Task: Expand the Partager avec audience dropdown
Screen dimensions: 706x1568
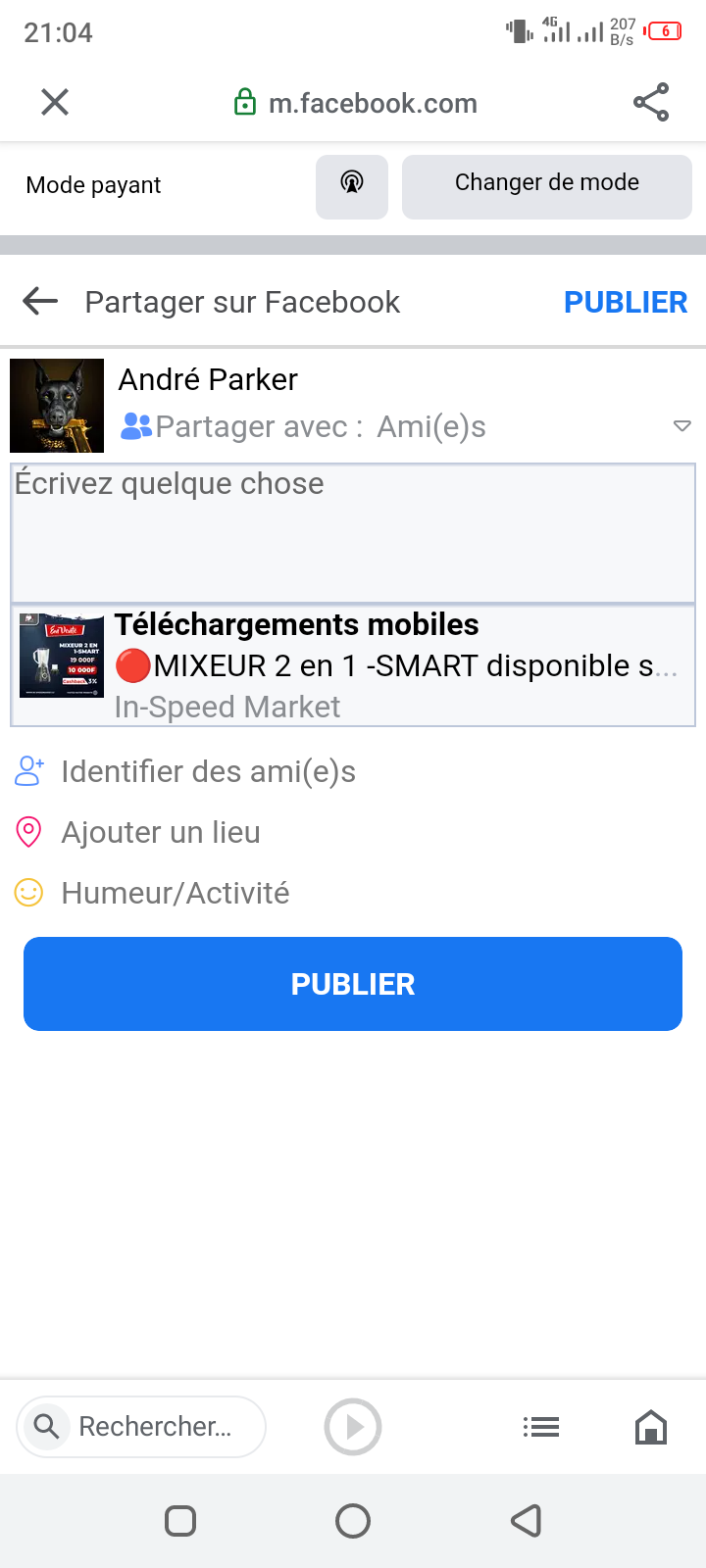Action: click(x=681, y=426)
